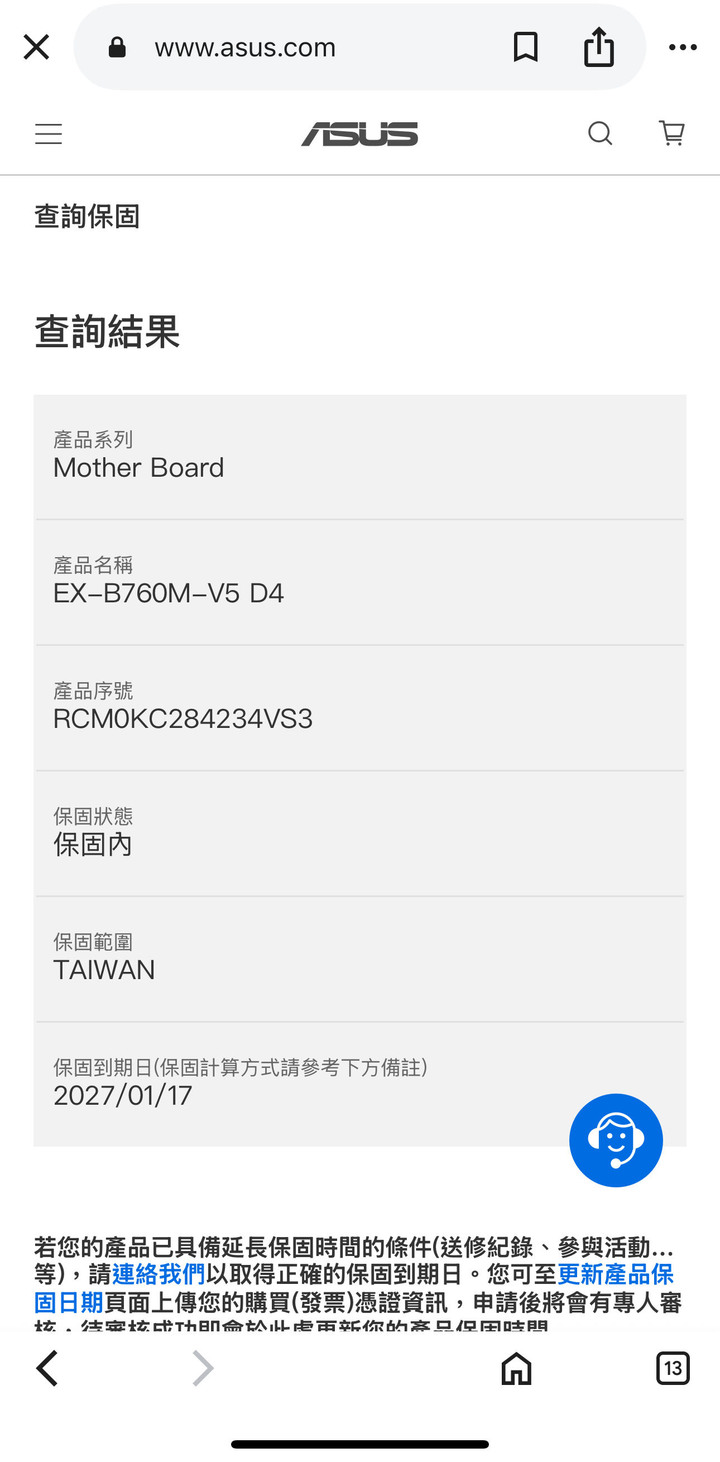Open the browser overflow menu
The height and width of the screenshot is (1462, 720).
pos(683,47)
